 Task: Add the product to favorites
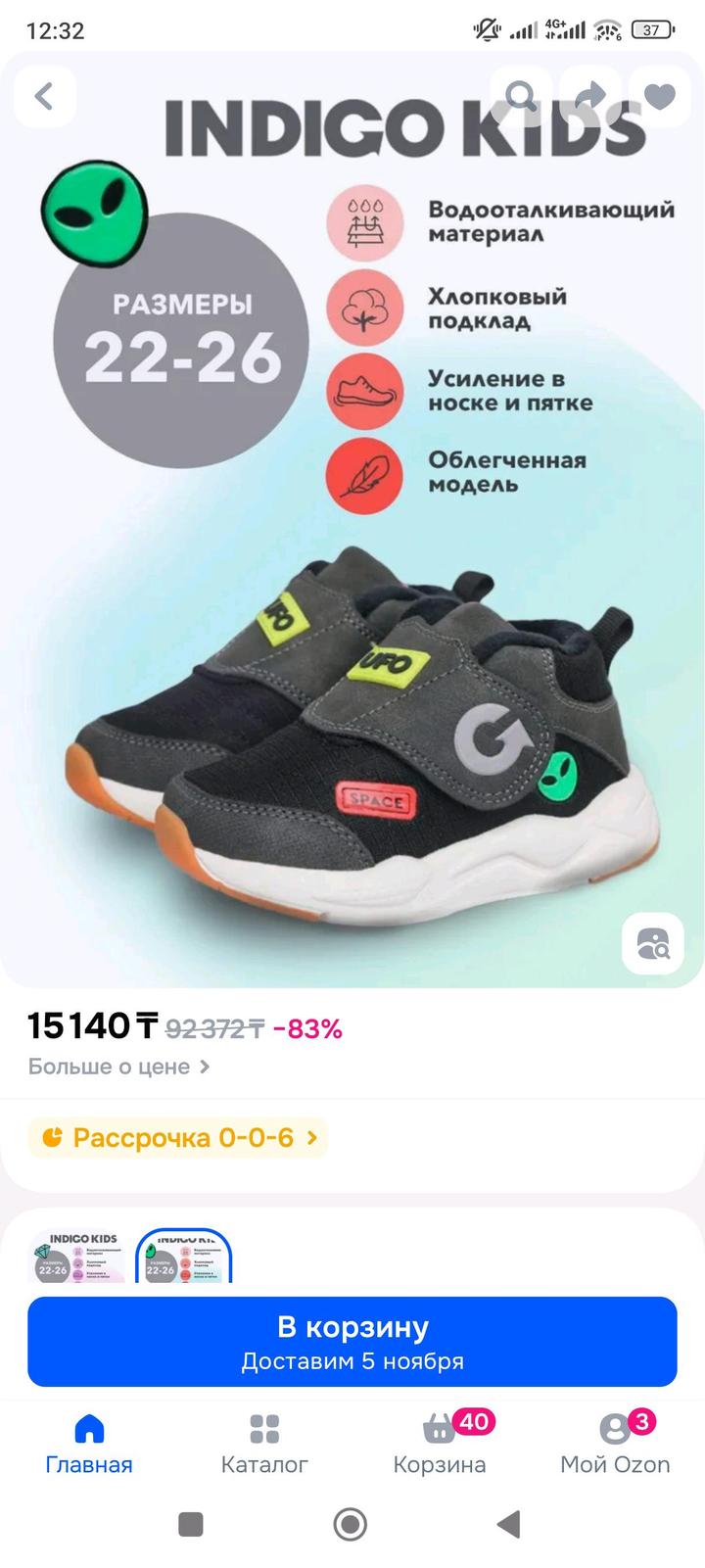(x=661, y=96)
